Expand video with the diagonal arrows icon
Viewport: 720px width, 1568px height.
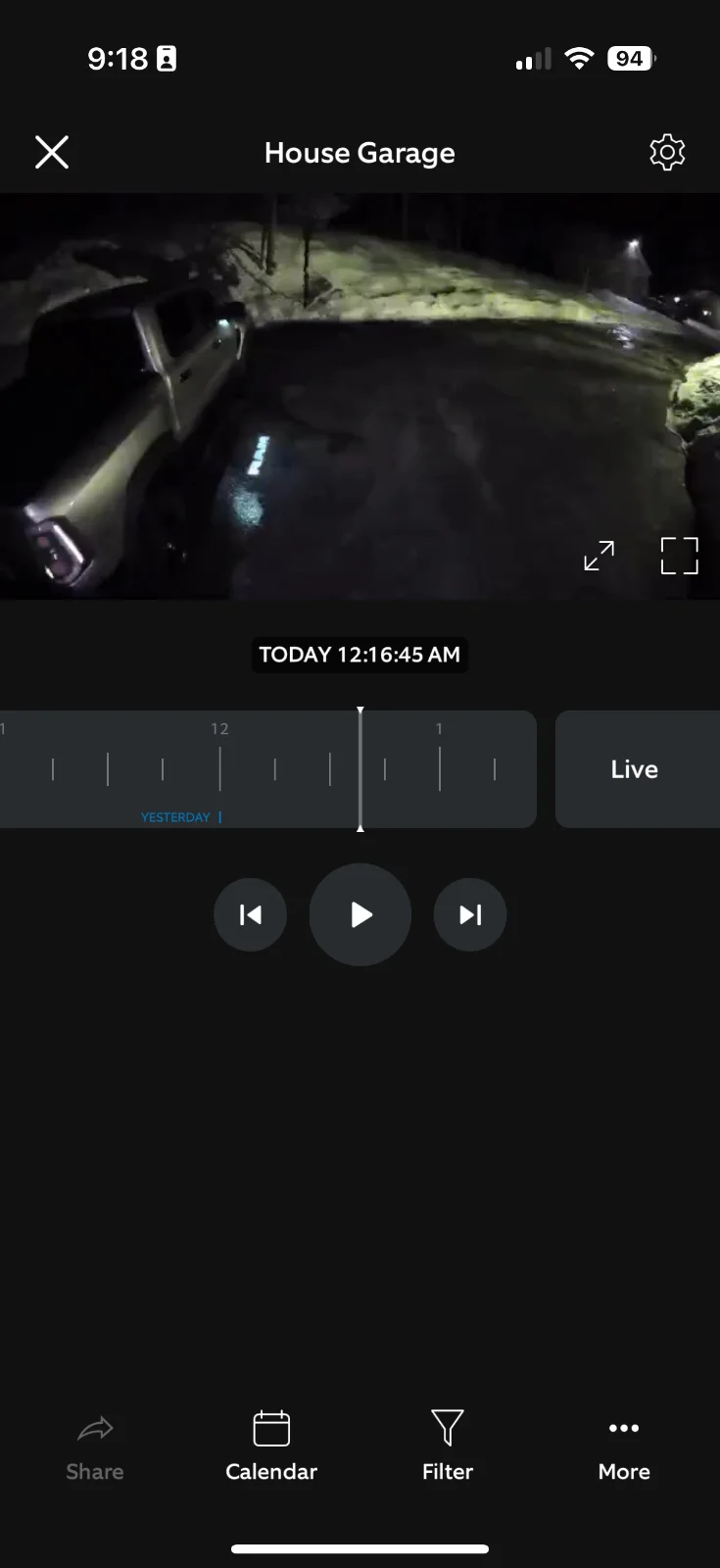599,556
